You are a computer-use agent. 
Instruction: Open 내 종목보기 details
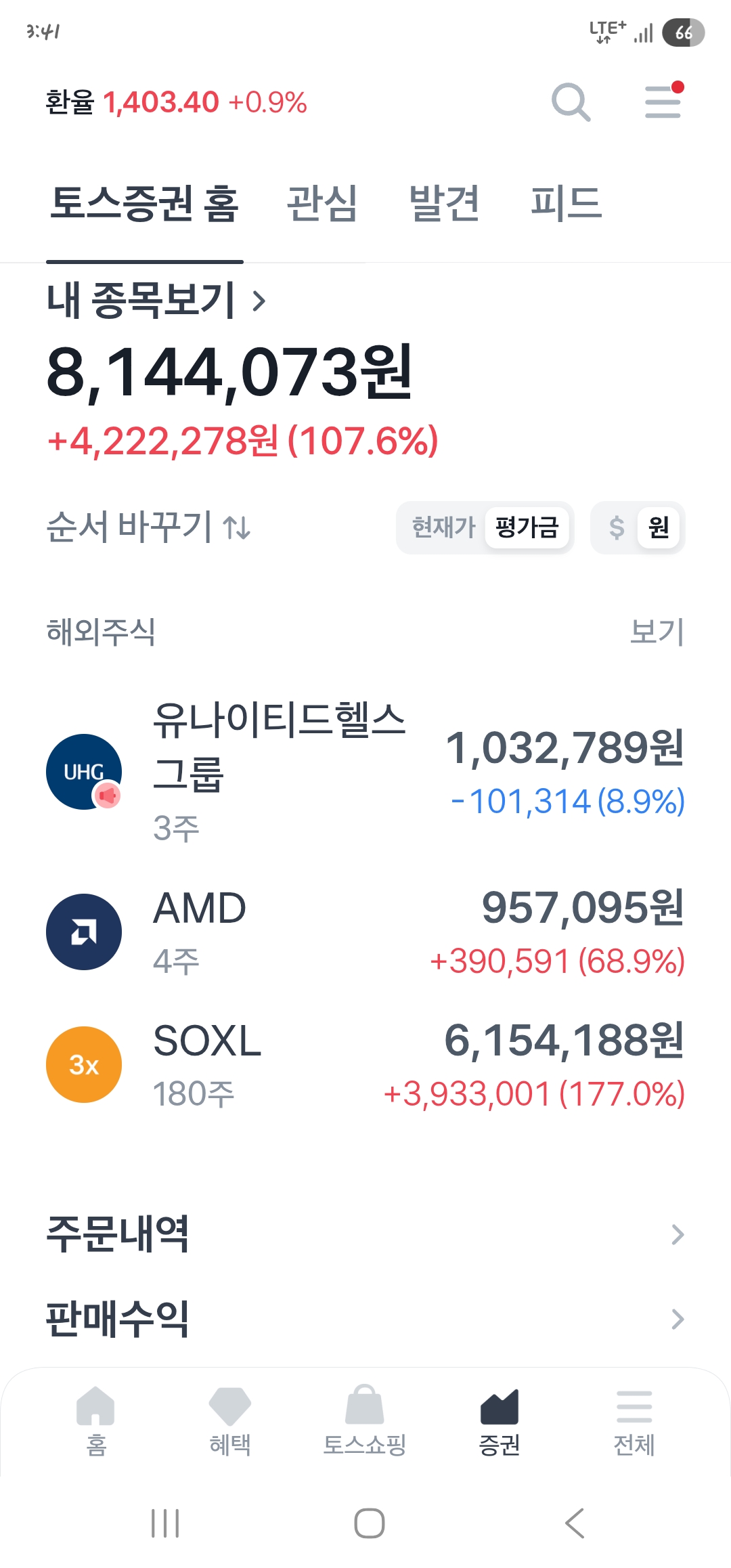click(x=156, y=300)
